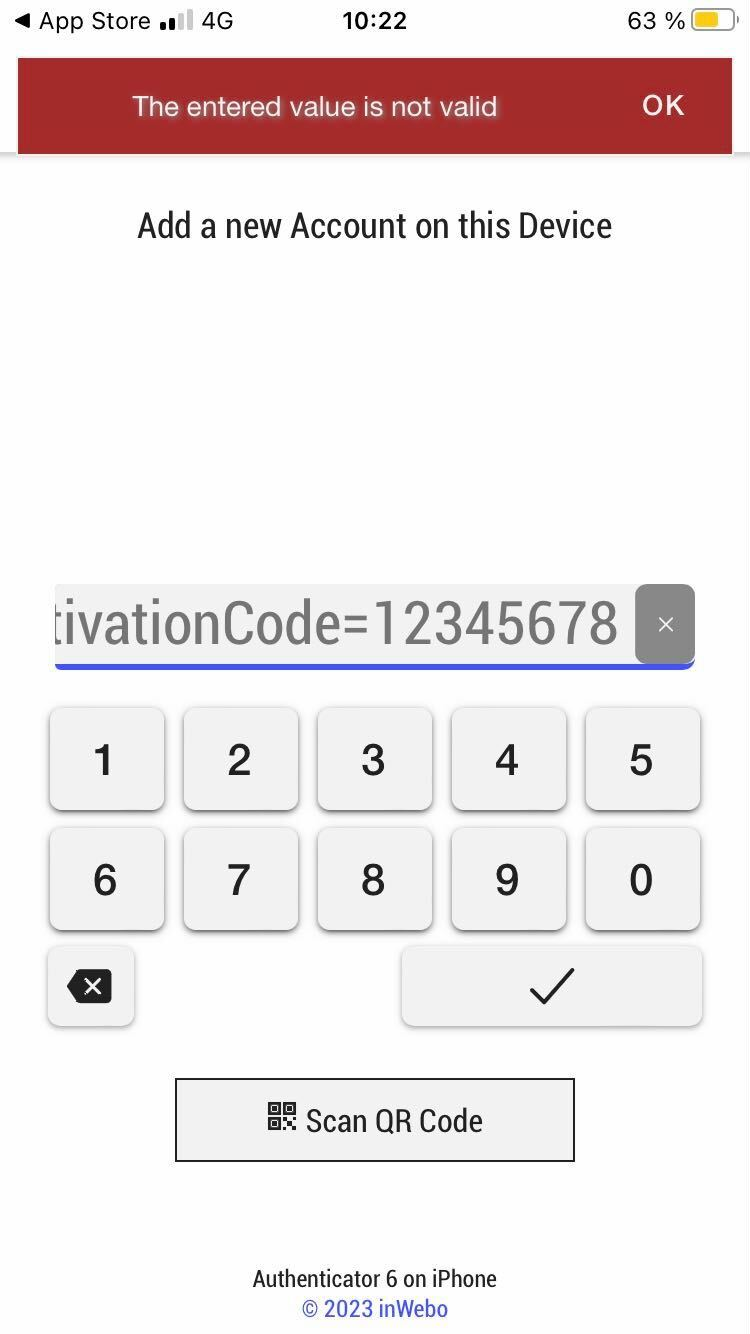
Task: Confirm the code with the checkmark
Action: click(x=551, y=987)
